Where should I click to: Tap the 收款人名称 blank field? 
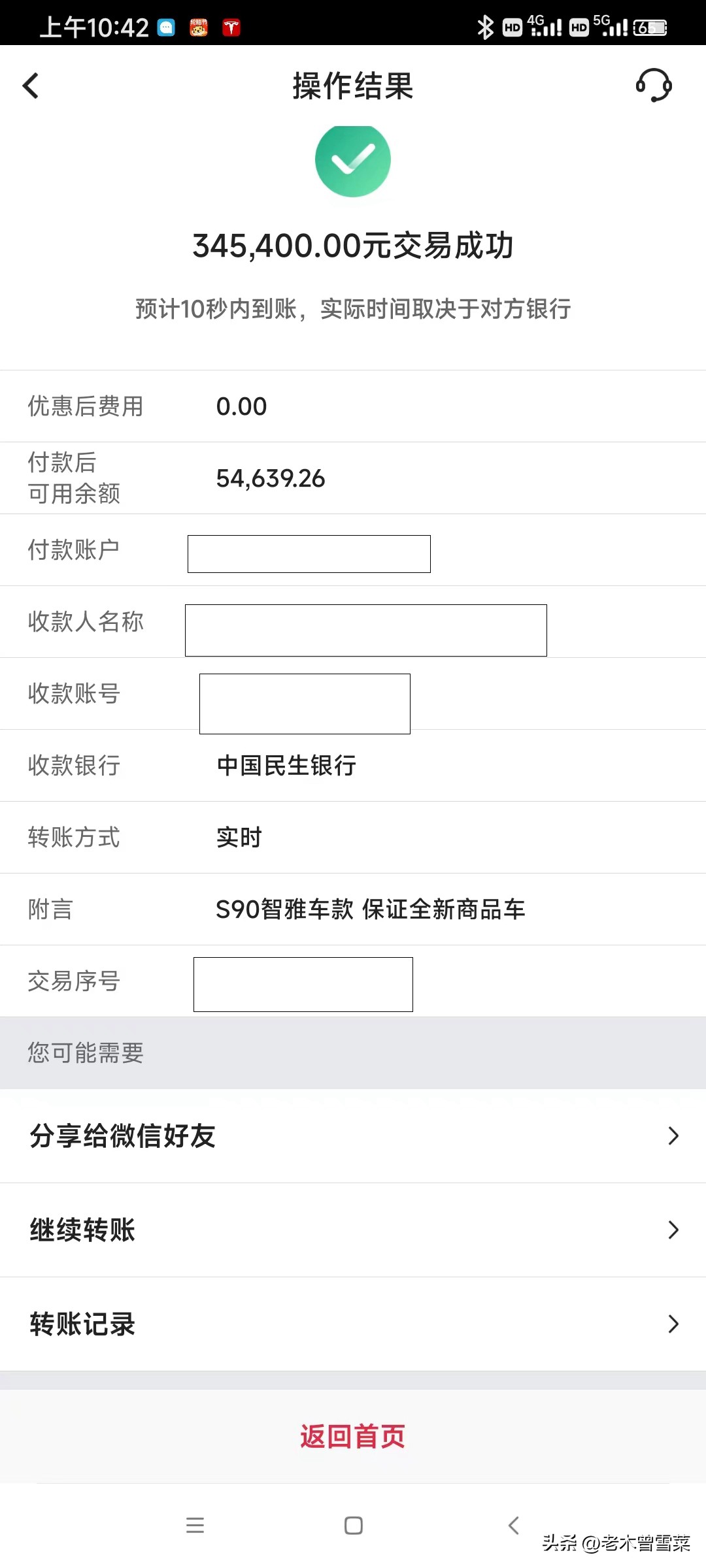tap(365, 629)
